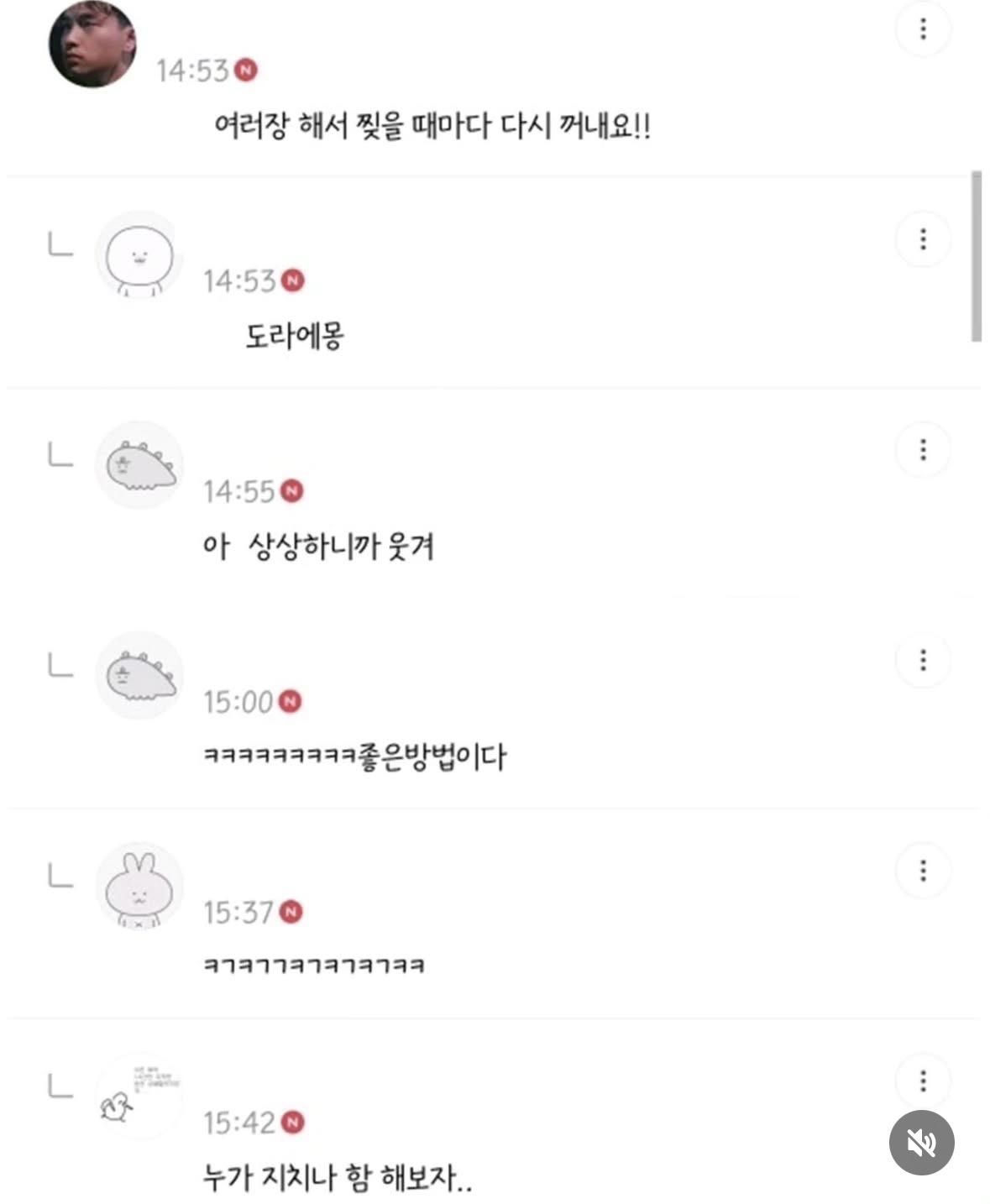
Task: Open the dinosaur avatar profile at 14:55
Action: 139,464
